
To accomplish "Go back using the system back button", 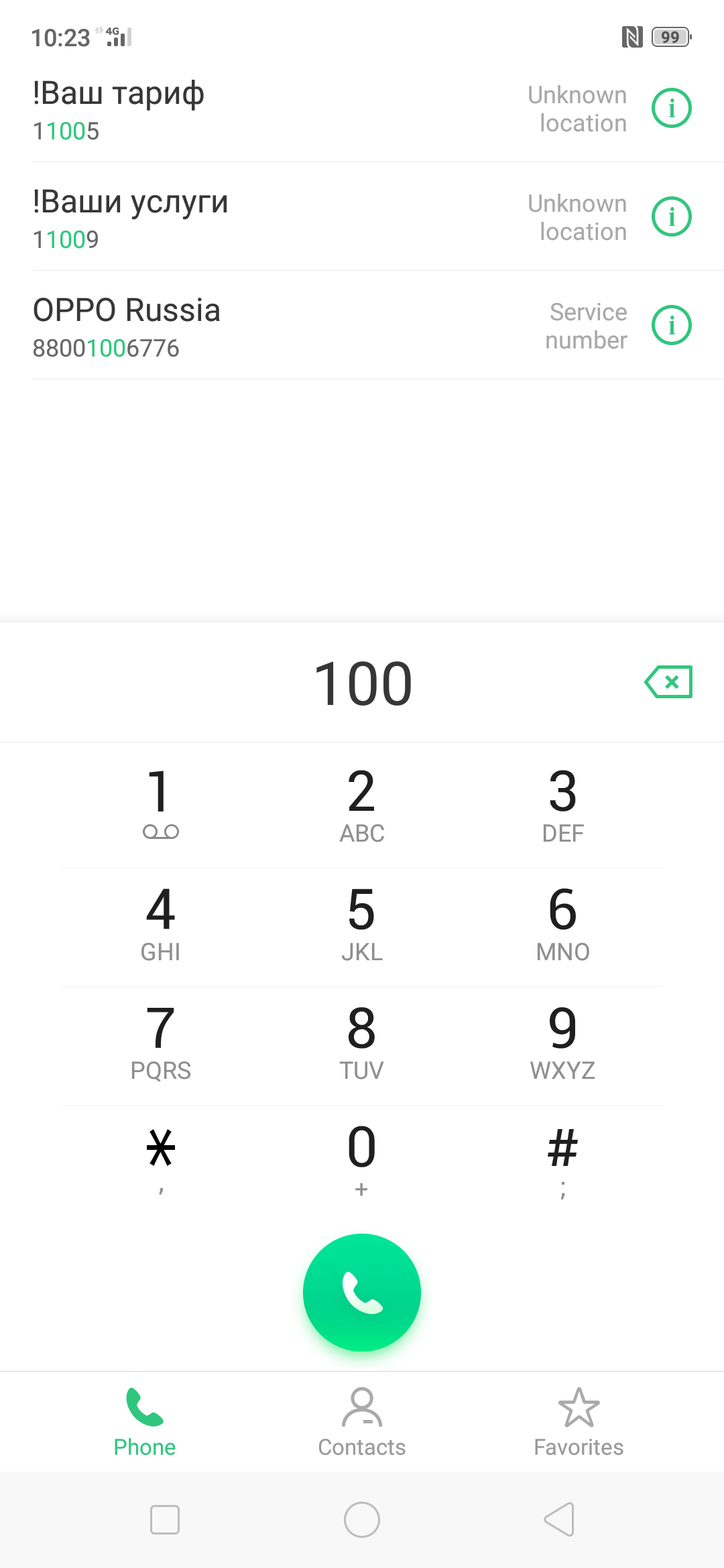I will [x=559, y=1519].
